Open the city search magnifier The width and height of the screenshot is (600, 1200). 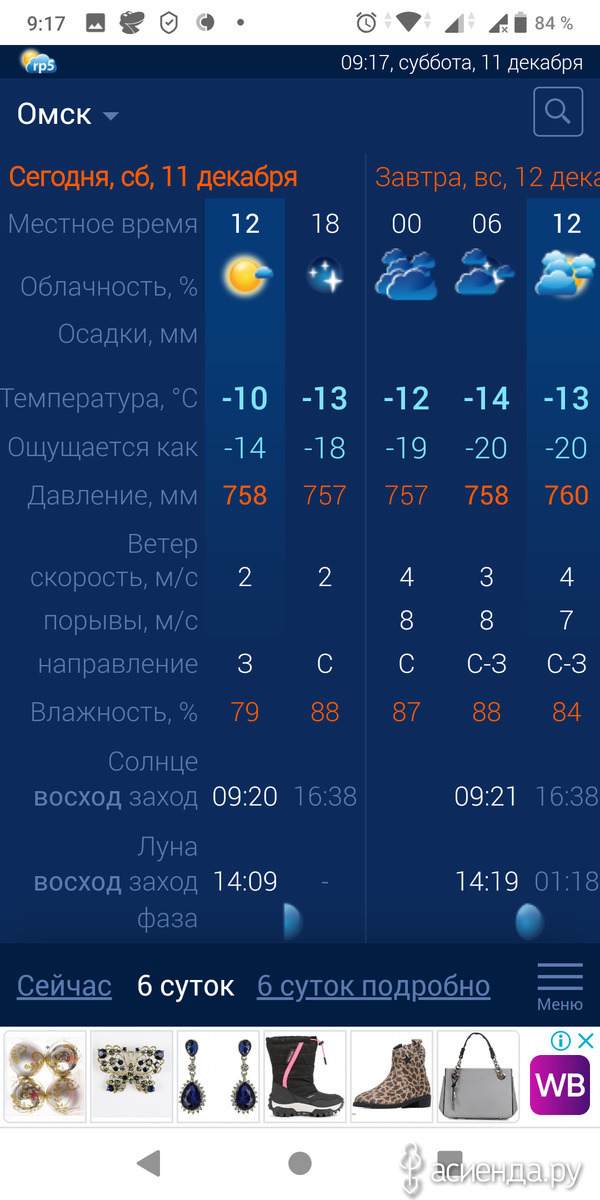pyautogui.click(x=558, y=112)
